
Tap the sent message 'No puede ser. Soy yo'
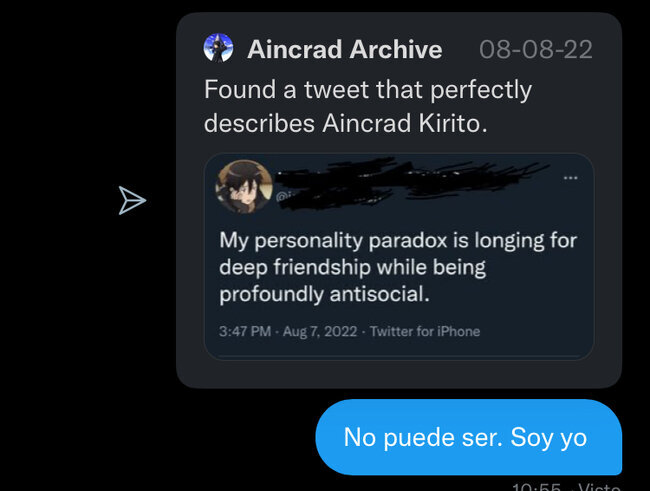466,437
